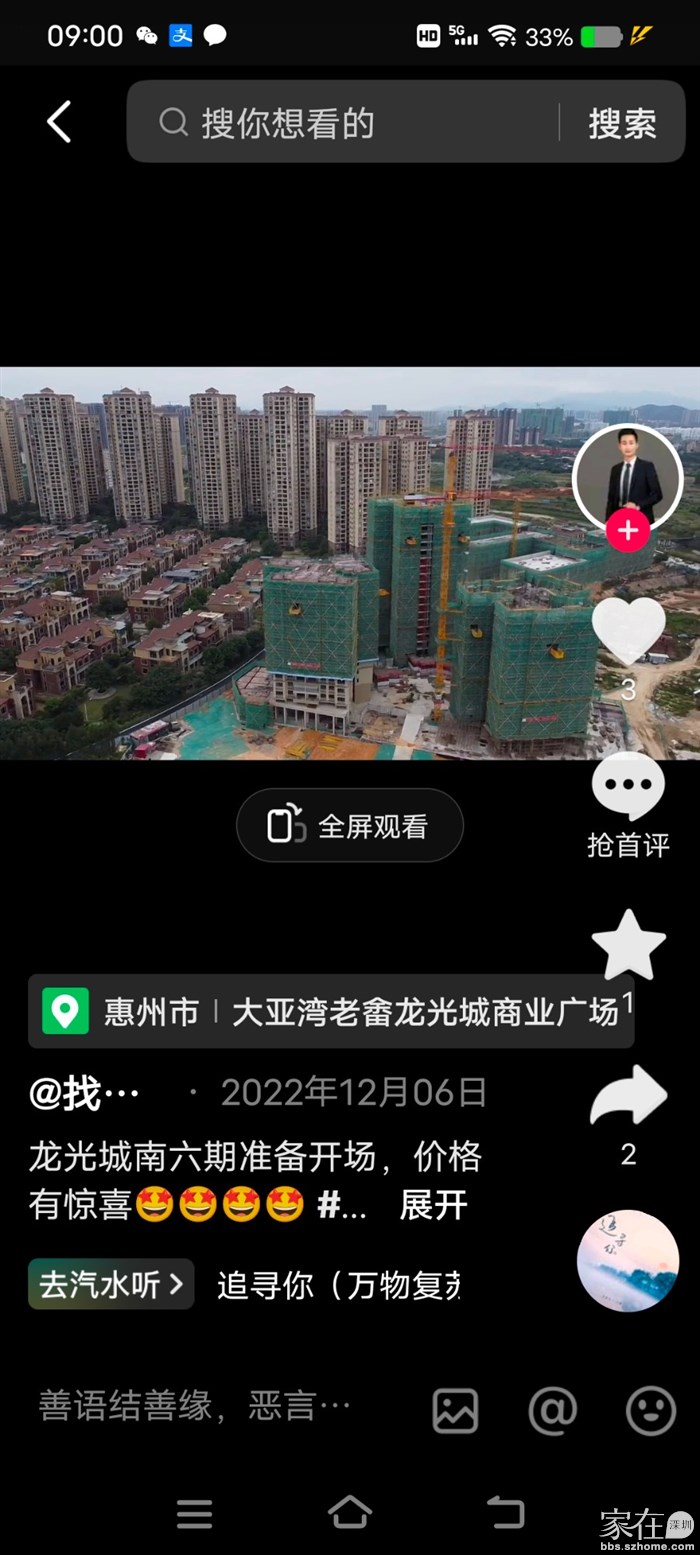Open the creator's profile avatar
The image size is (700, 1555).
tap(628, 478)
